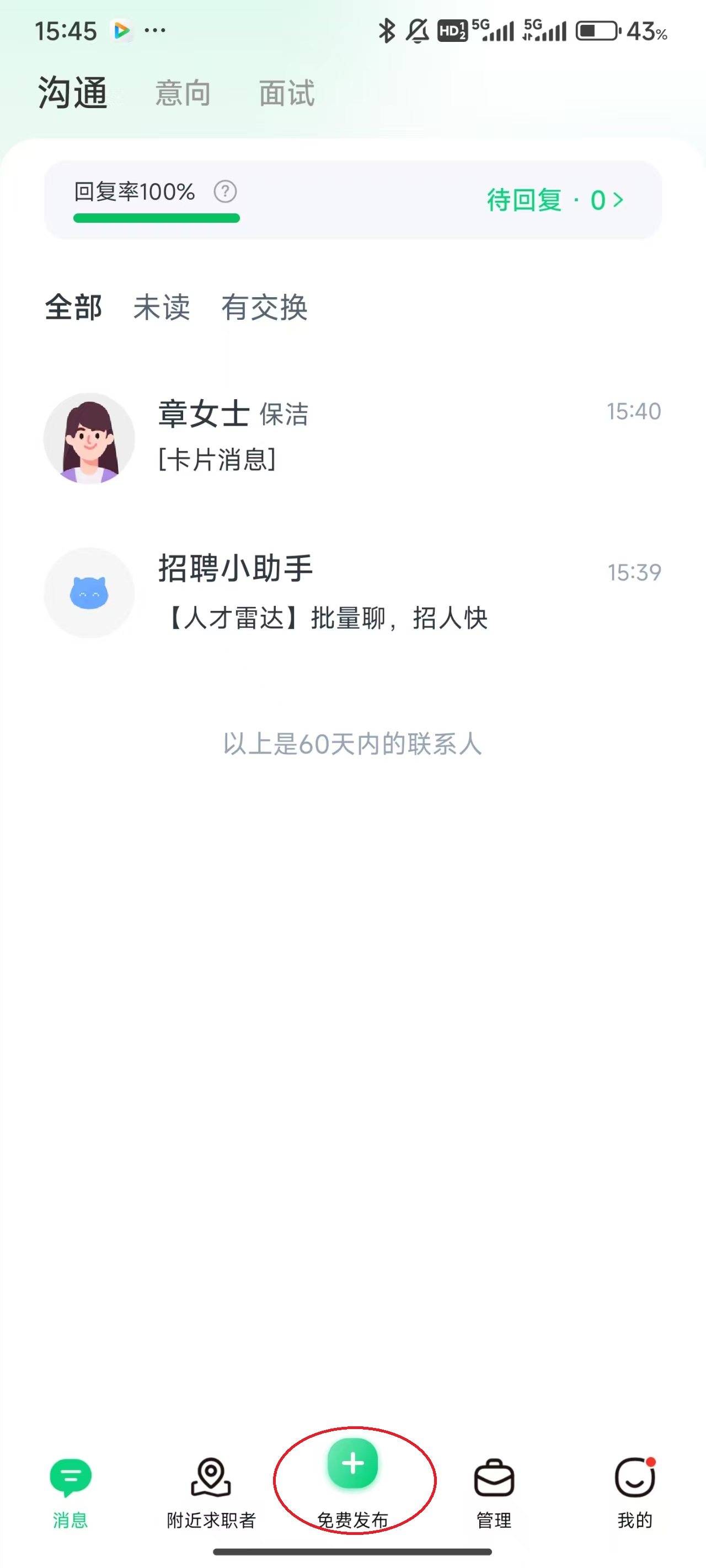The image size is (706, 1568).
Task: Tap the ··· more options in status bar
Action: click(x=154, y=30)
